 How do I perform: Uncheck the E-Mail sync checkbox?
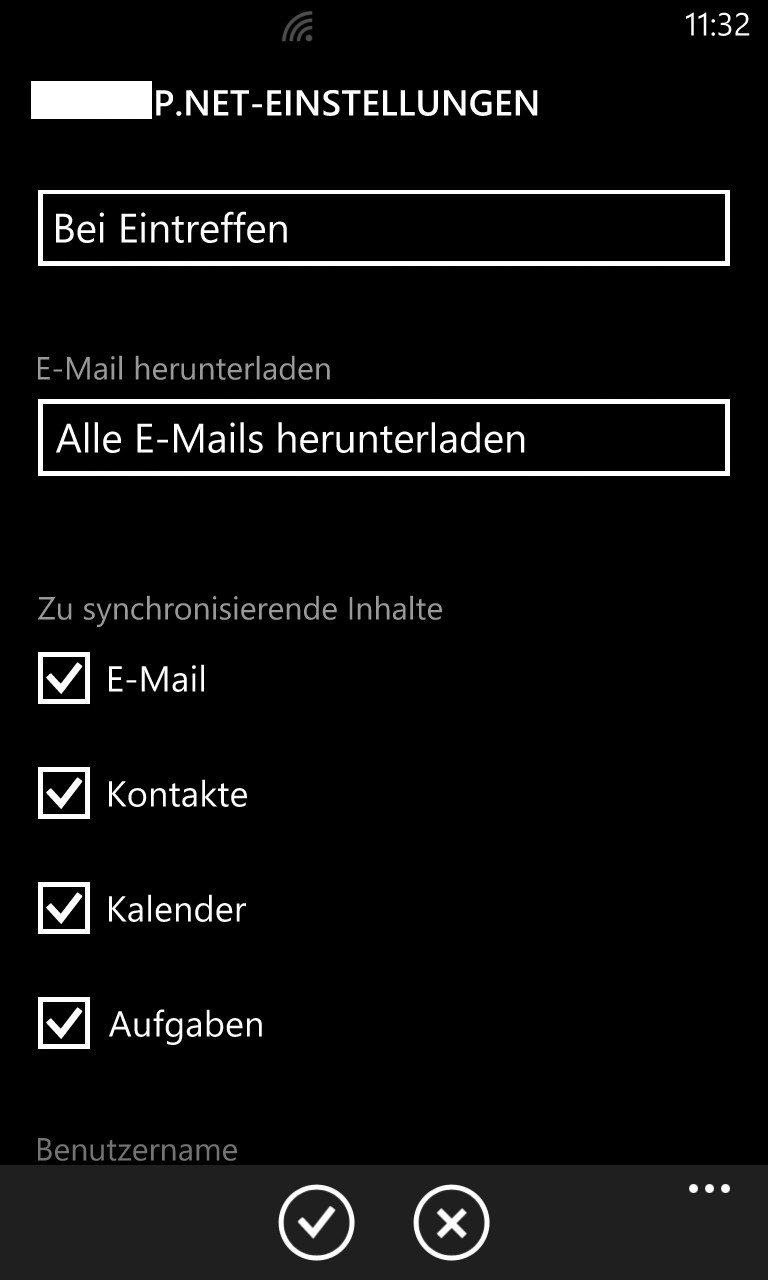pos(64,679)
